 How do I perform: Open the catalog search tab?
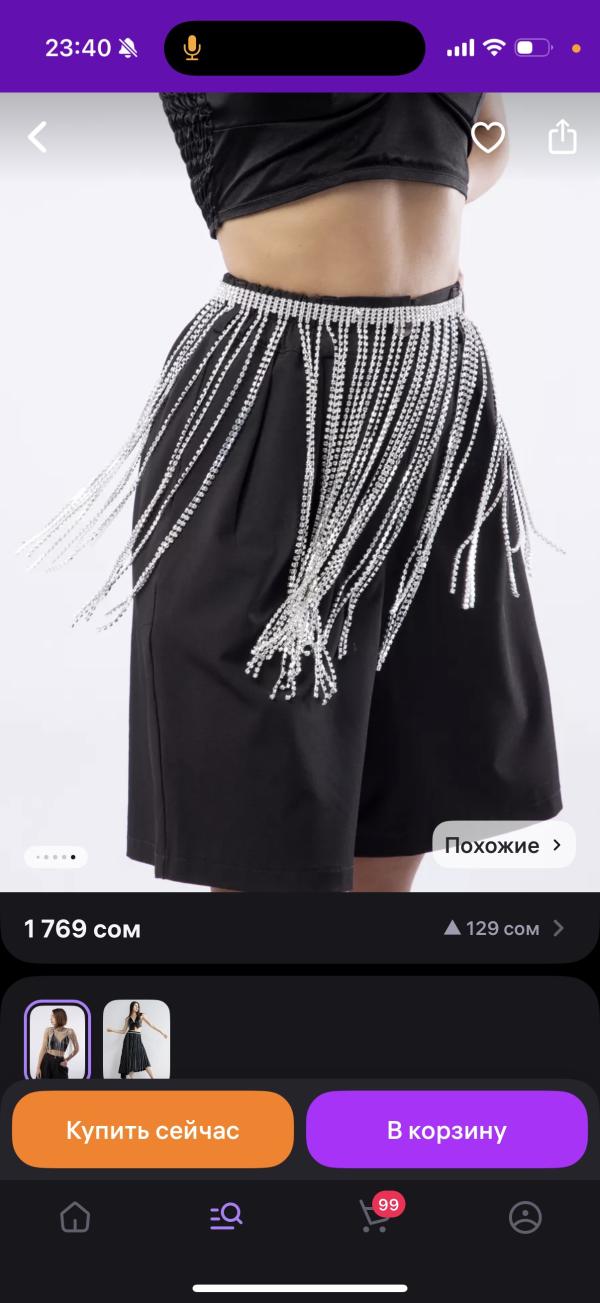coord(226,1217)
